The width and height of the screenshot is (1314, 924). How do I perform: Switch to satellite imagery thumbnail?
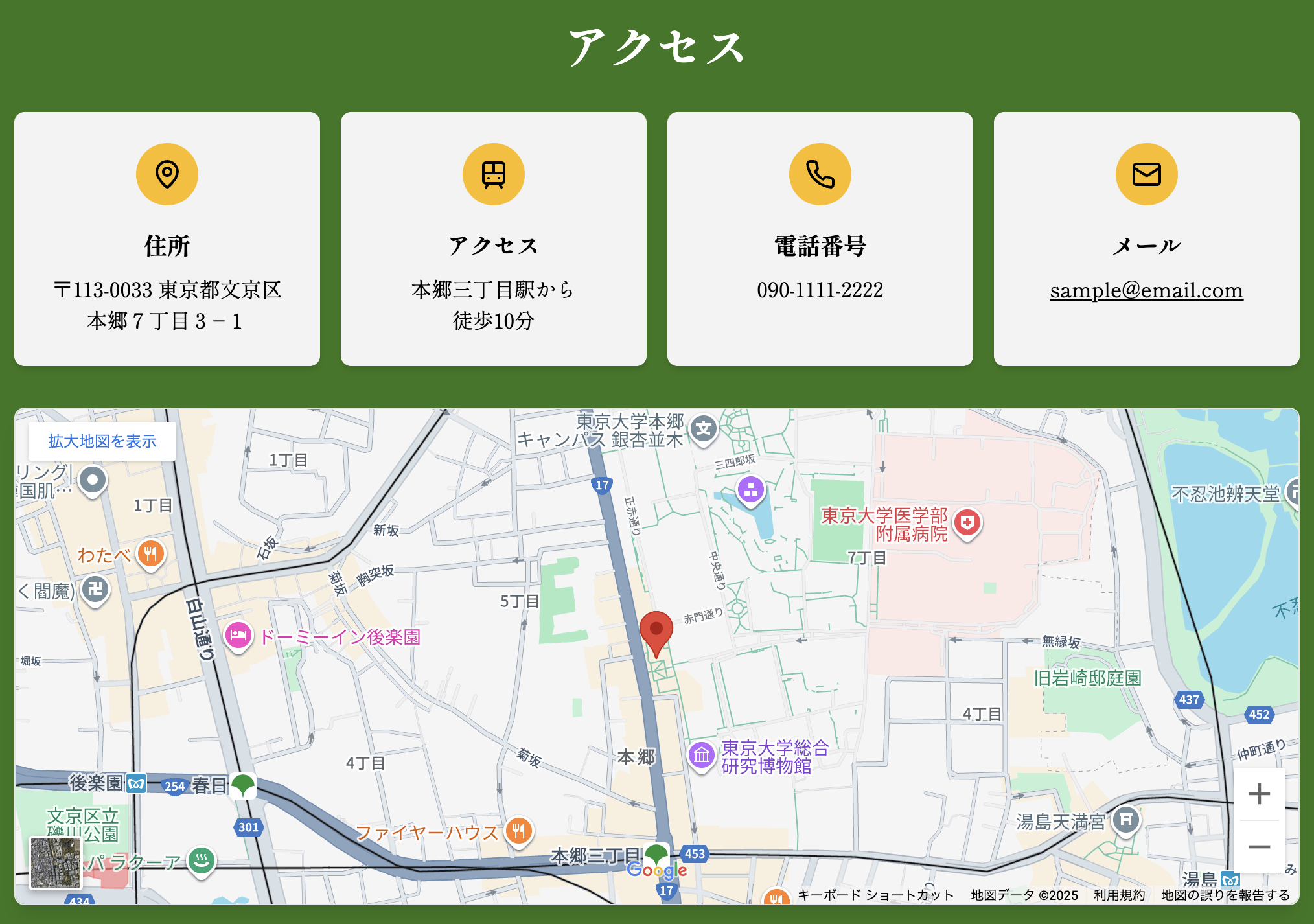(56, 862)
